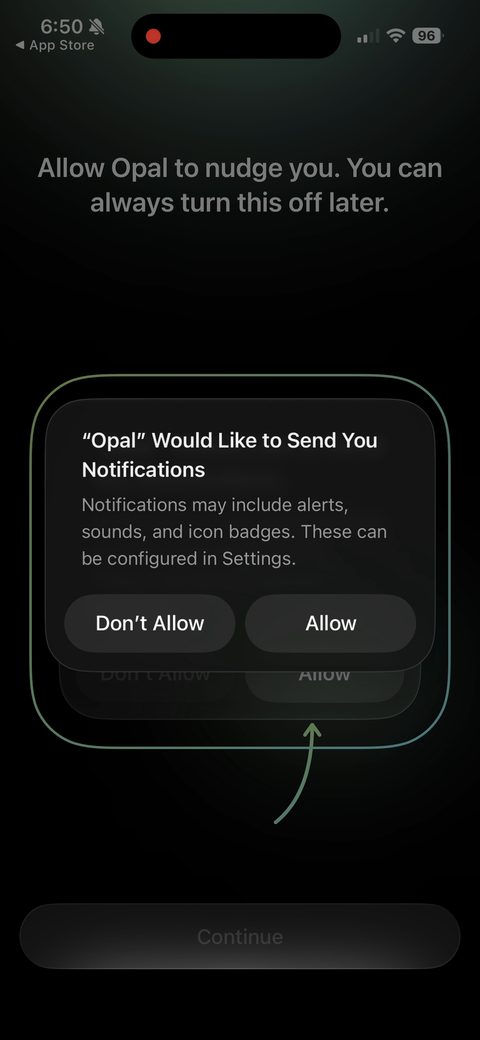This screenshot has height=1040, width=480.
Task: Return to App Store via status bar link
Action: (55, 46)
